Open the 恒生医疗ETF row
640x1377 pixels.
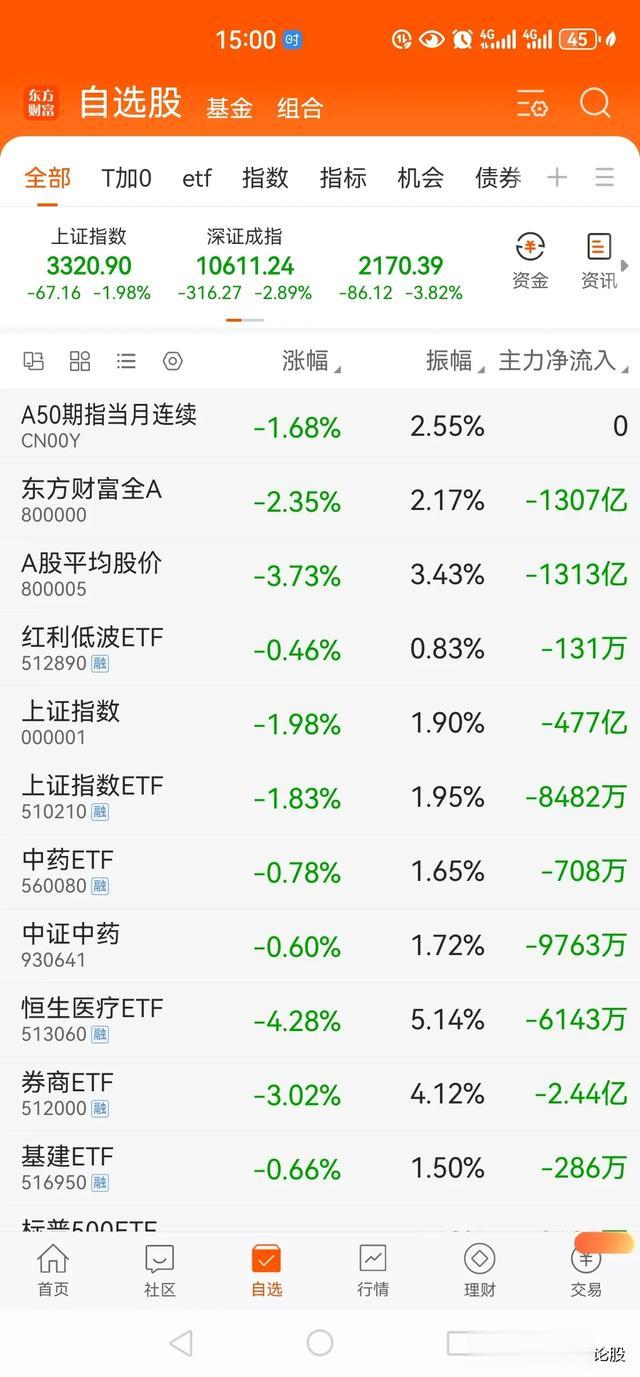click(92, 1019)
